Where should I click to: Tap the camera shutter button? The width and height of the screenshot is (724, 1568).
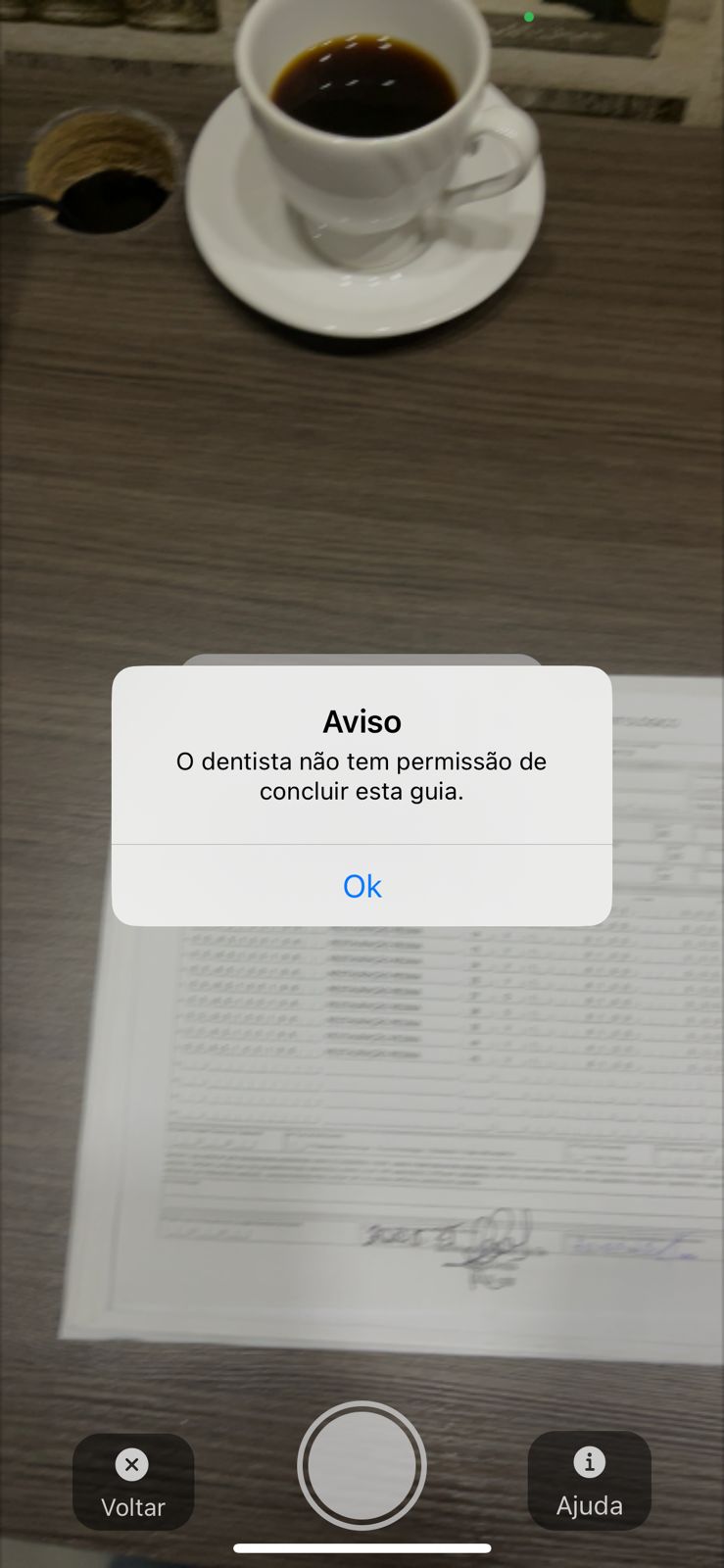[x=362, y=1465]
